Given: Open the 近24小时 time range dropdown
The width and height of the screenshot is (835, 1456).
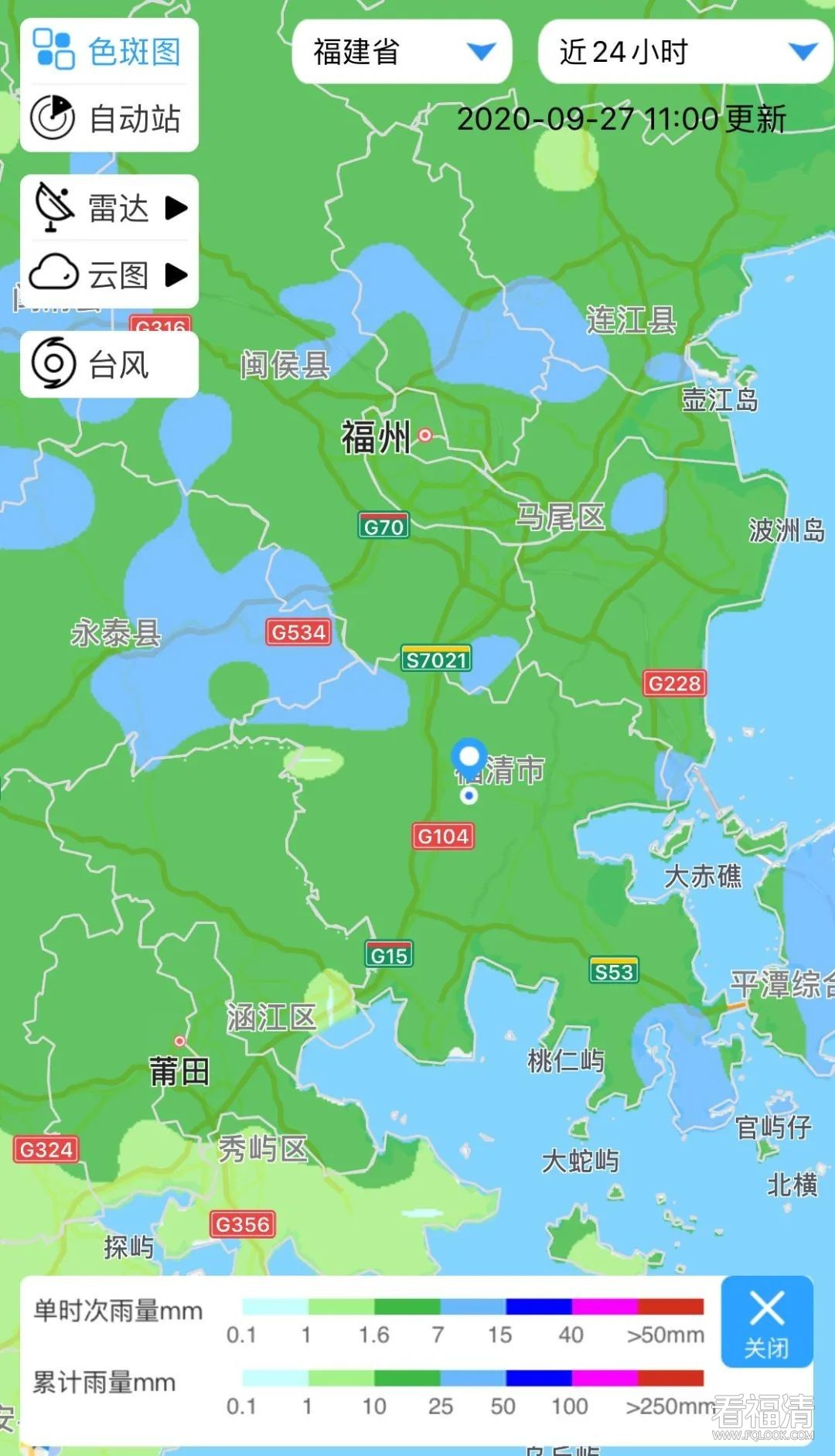Looking at the screenshot, I should (x=685, y=52).
